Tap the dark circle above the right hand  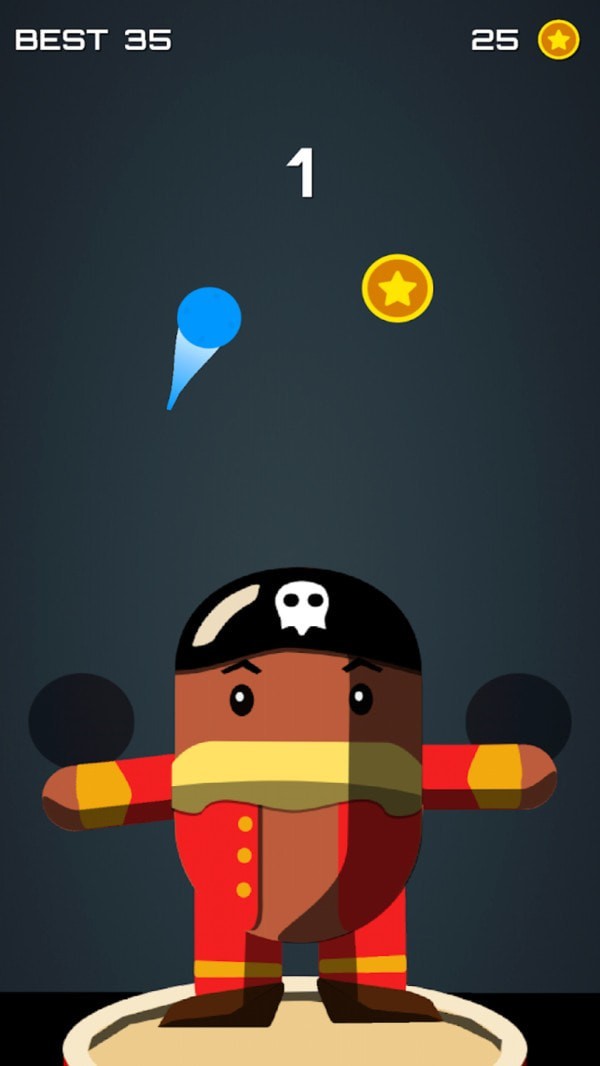pos(518,718)
